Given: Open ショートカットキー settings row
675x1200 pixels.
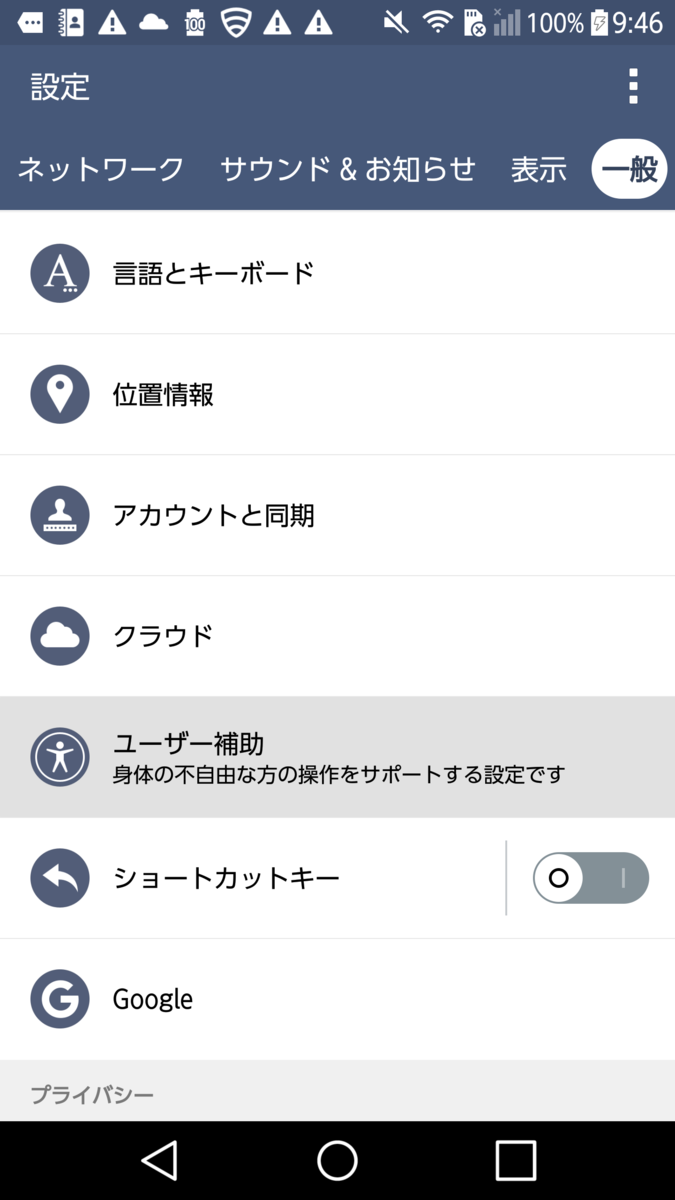Looking at the screenshot, I should pos(252,878).
